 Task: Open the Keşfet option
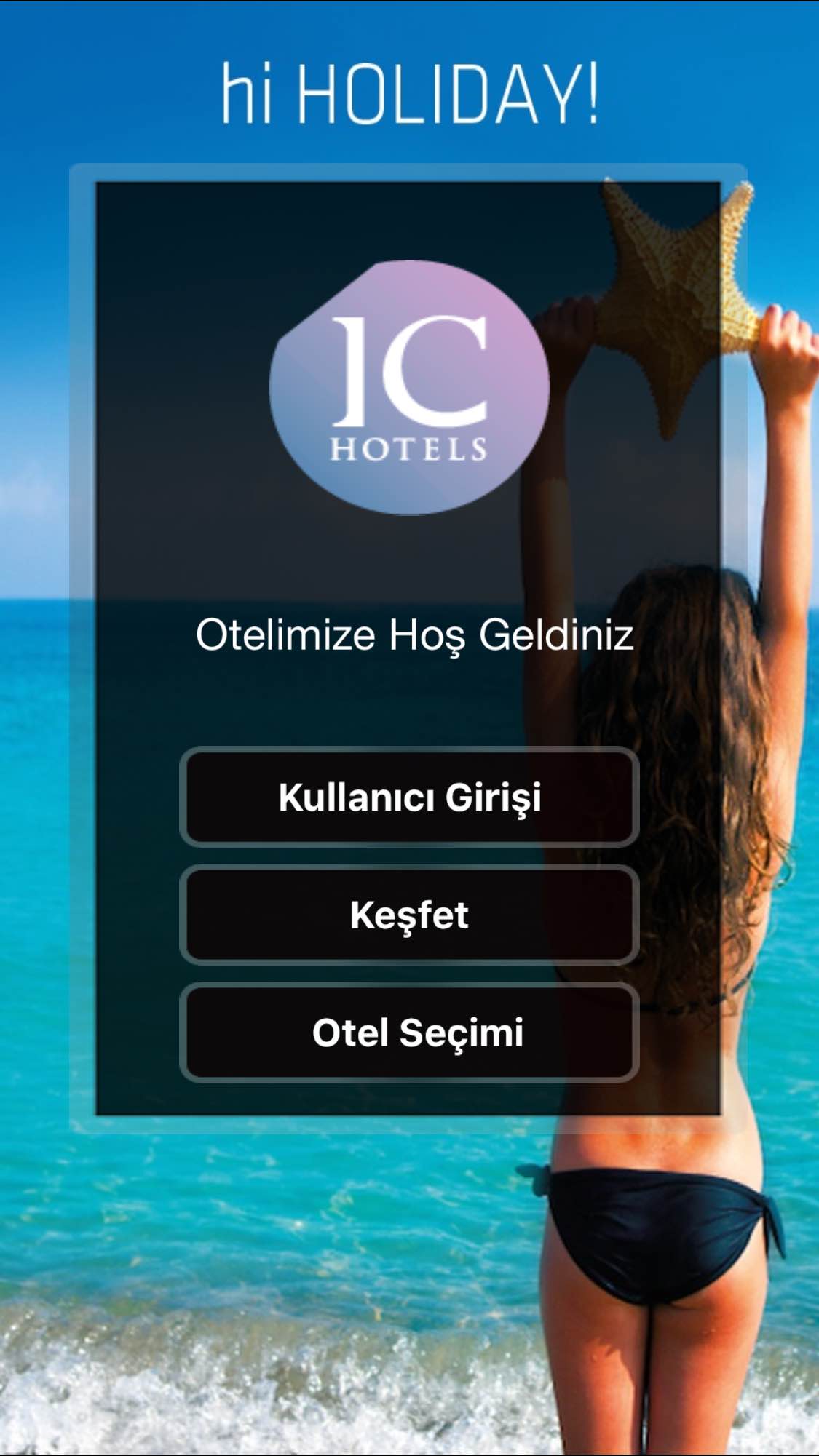(409, 915)
